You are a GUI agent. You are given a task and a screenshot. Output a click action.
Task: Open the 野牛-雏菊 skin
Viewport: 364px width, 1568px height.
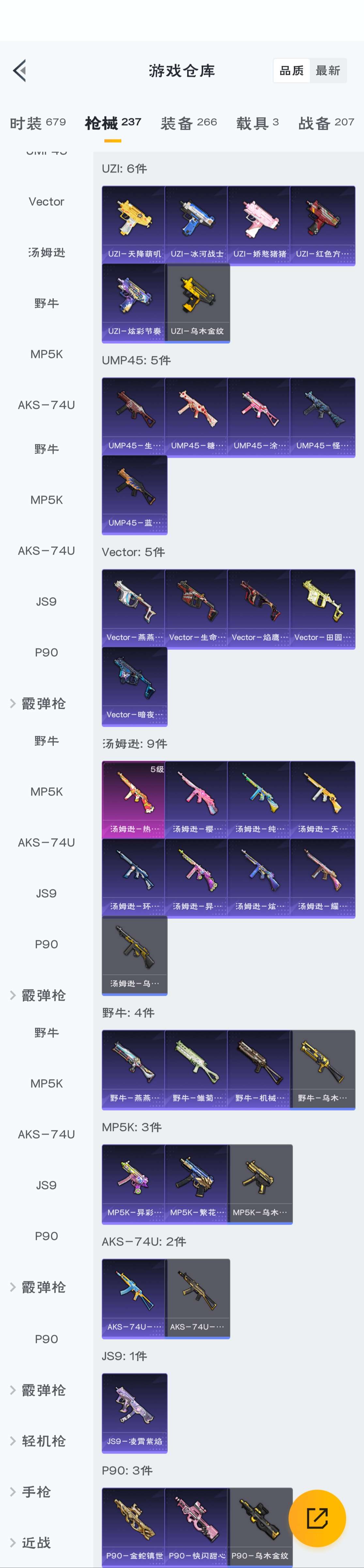click(x=197, y=1069)
